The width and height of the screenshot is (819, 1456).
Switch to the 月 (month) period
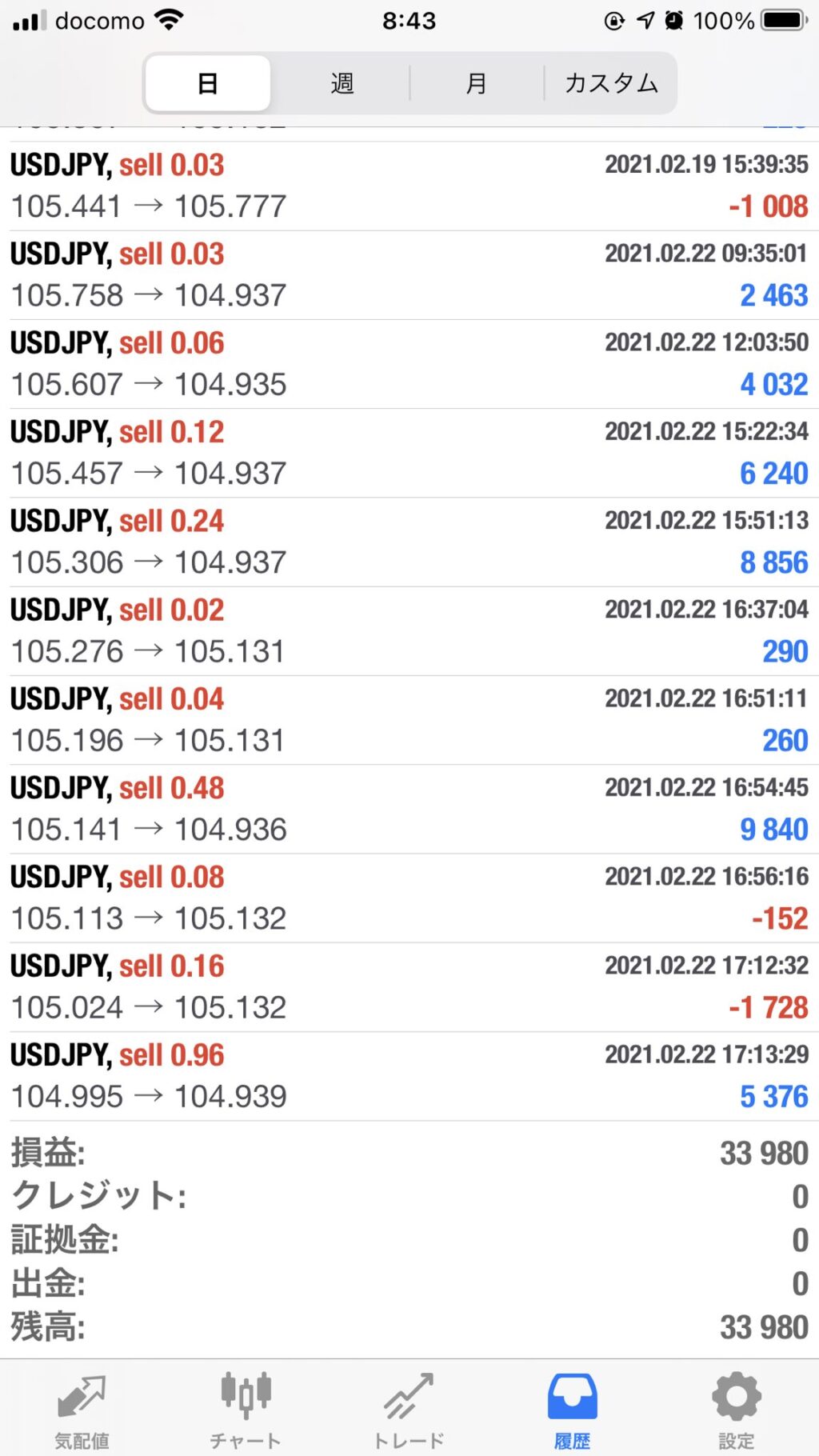477,83
